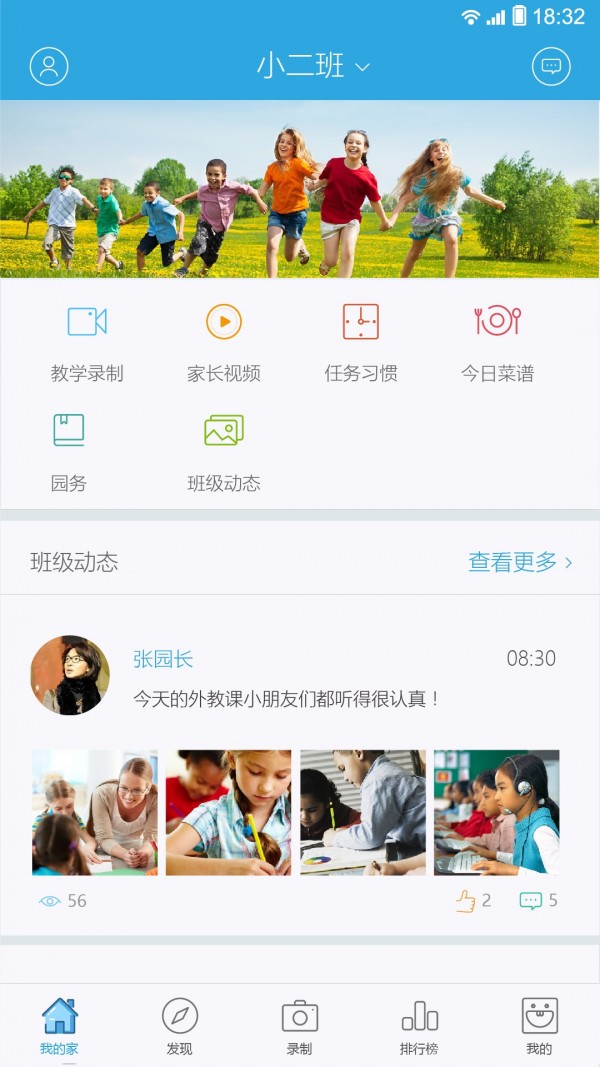Open 教学录制

87,343
